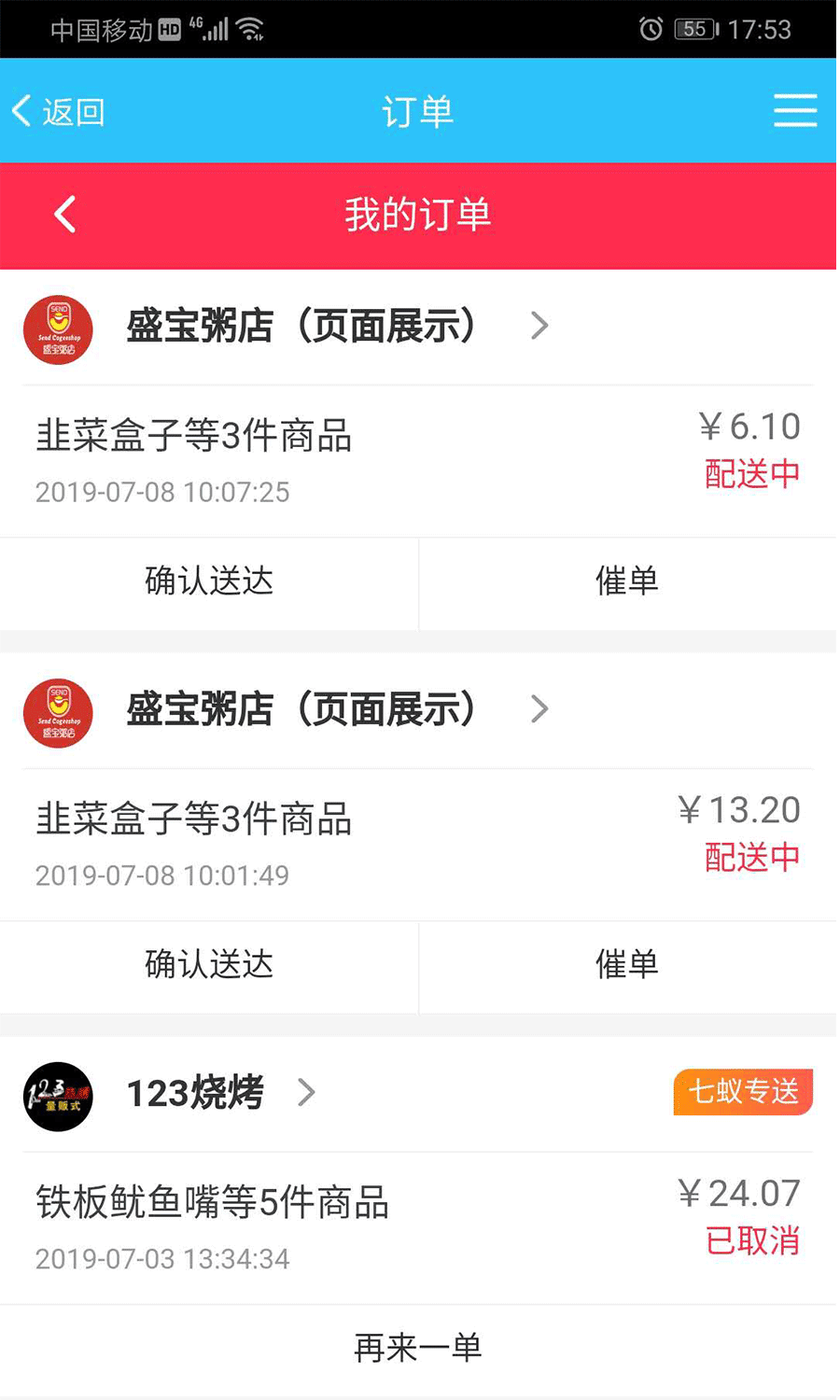Open the hamburger menu
840x1400 pixels.
point(795,111)
